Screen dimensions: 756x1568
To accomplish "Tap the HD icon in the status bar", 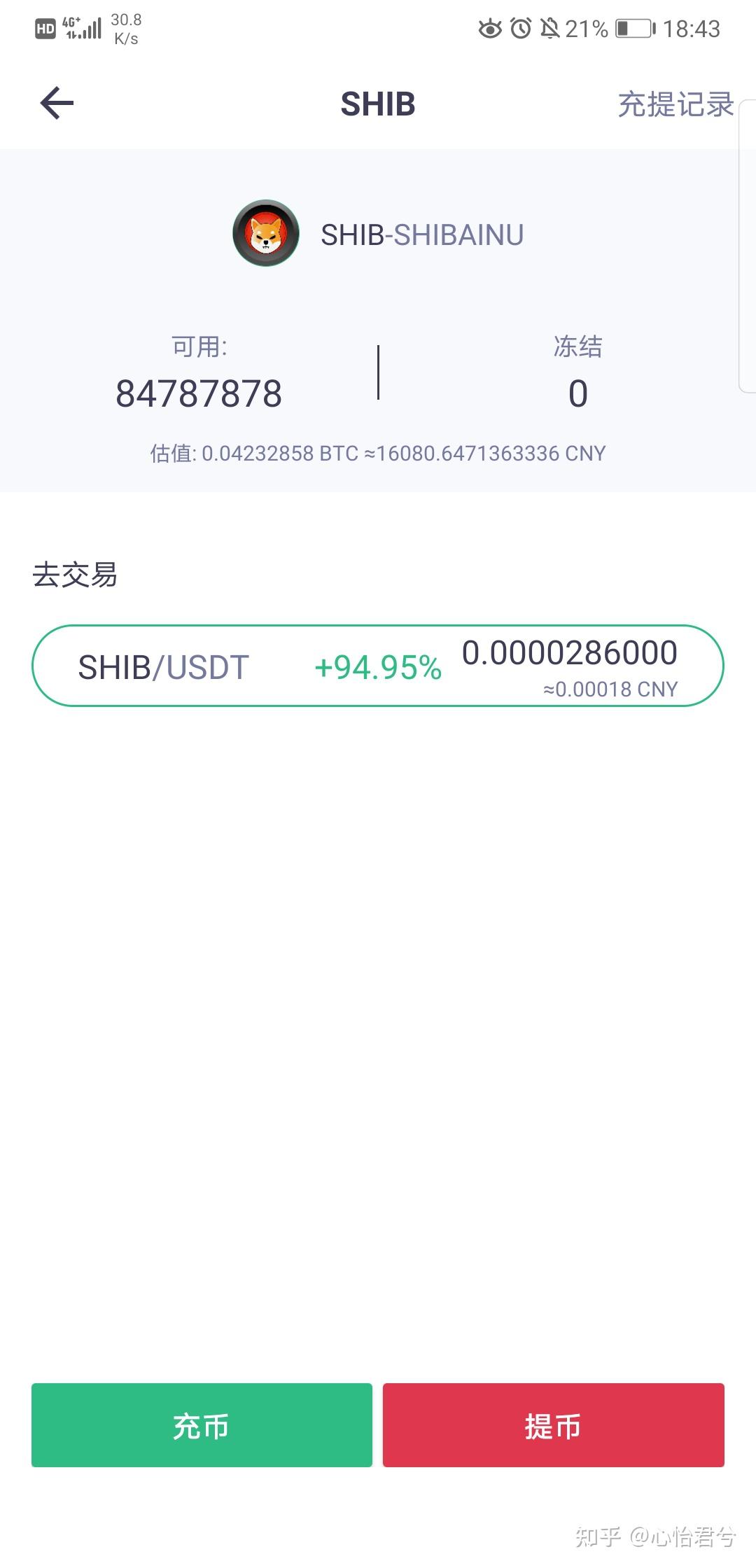I will [45, 28].
